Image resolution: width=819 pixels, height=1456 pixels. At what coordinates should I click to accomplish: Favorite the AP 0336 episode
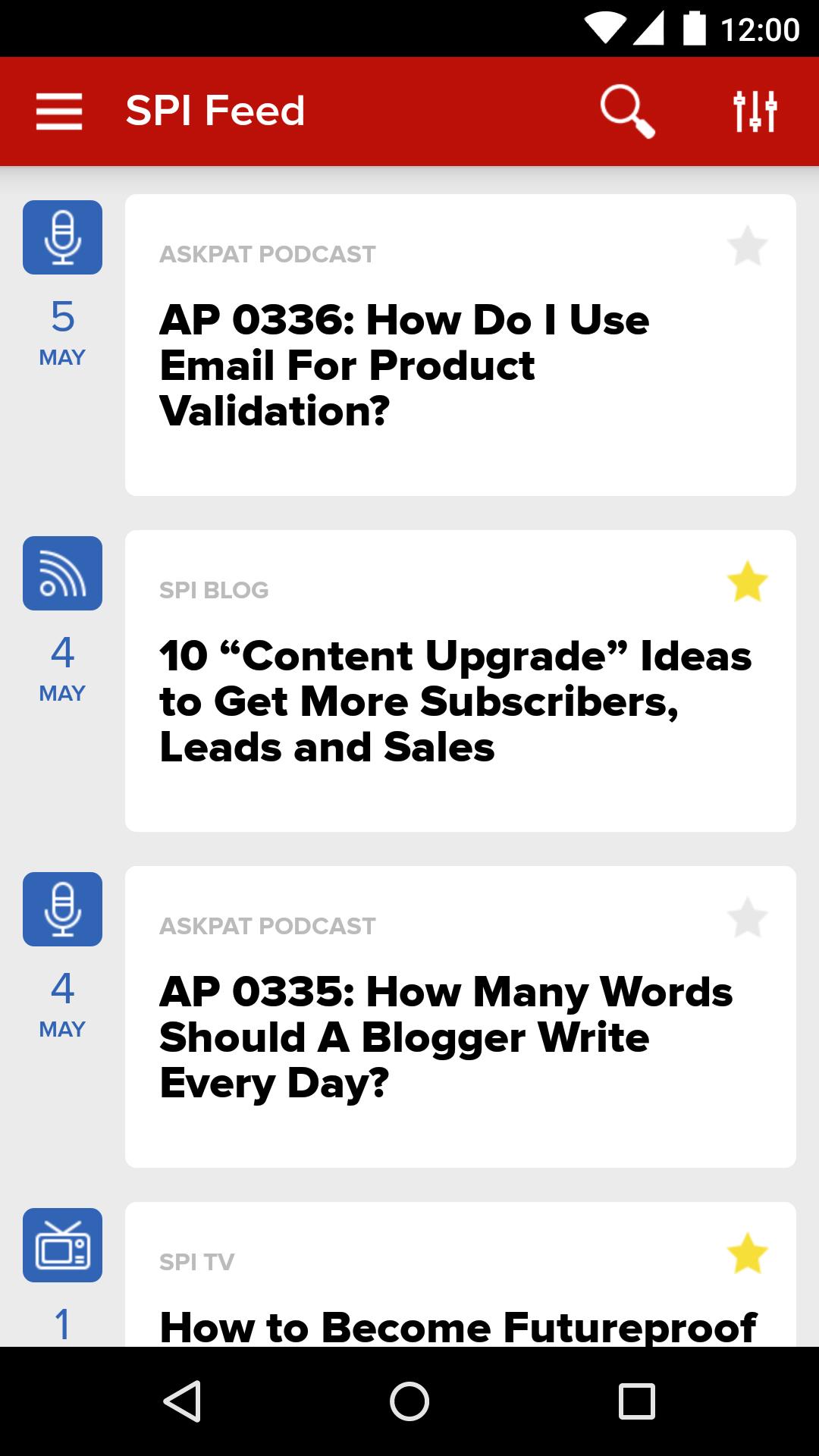(747, 246)
